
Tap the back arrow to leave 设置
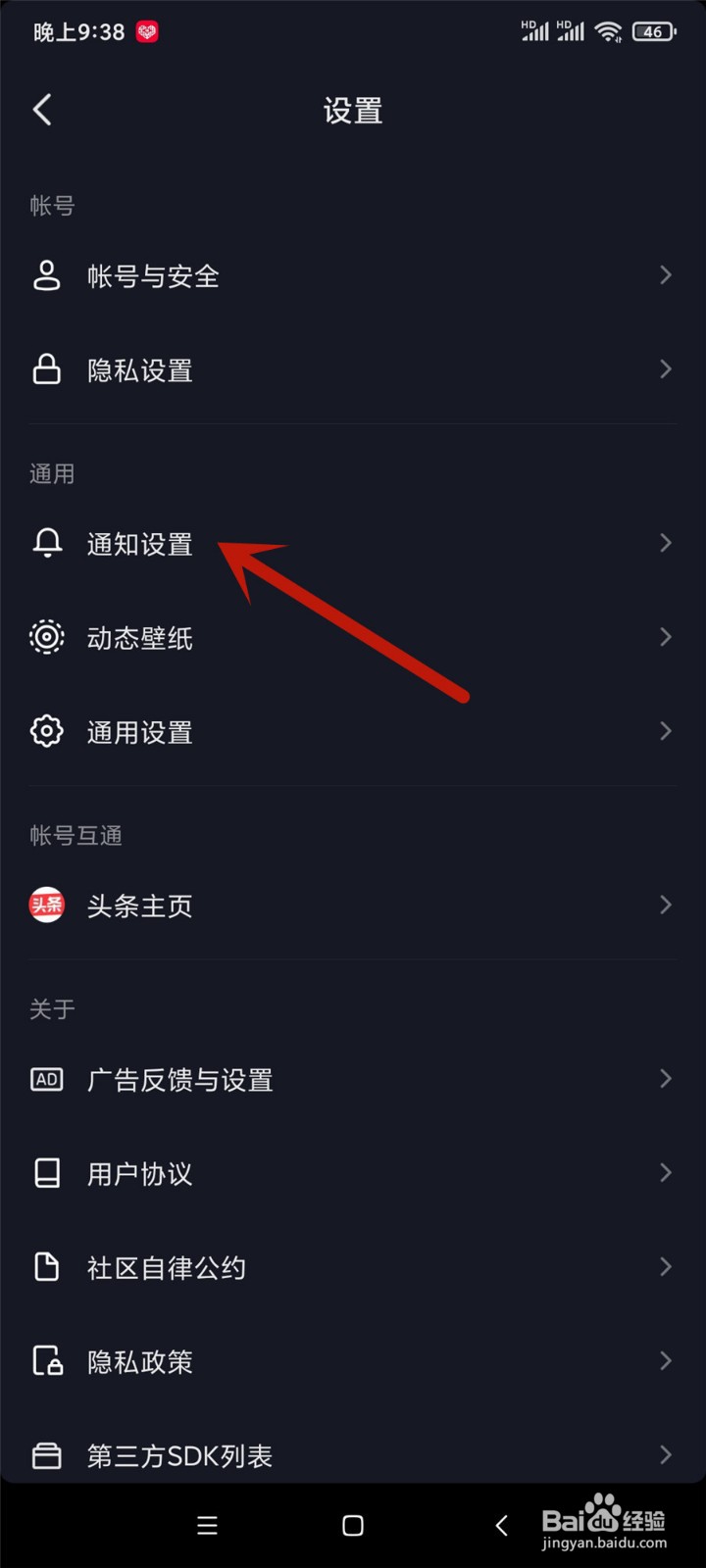click(x=42, y=110)
